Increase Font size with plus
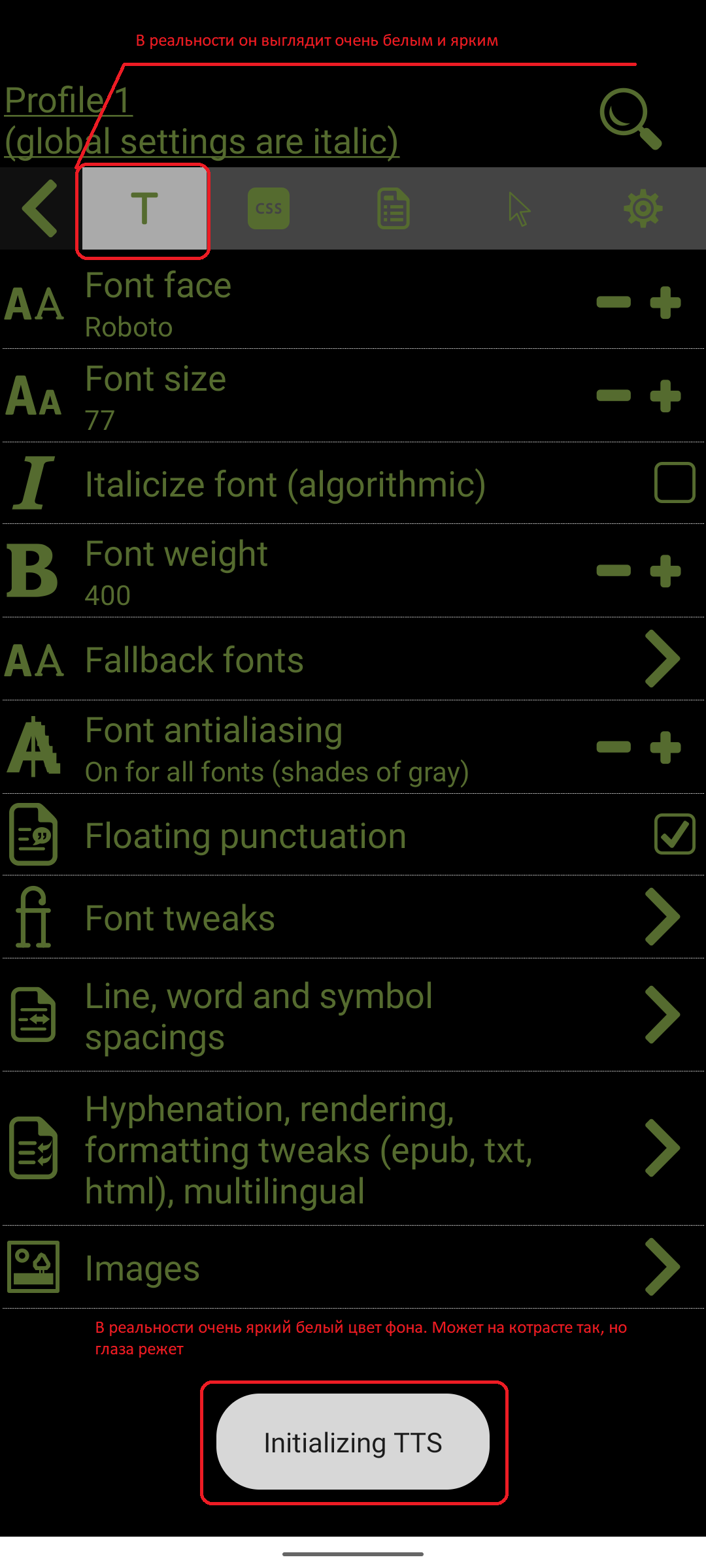 click(x=665, y=396)
